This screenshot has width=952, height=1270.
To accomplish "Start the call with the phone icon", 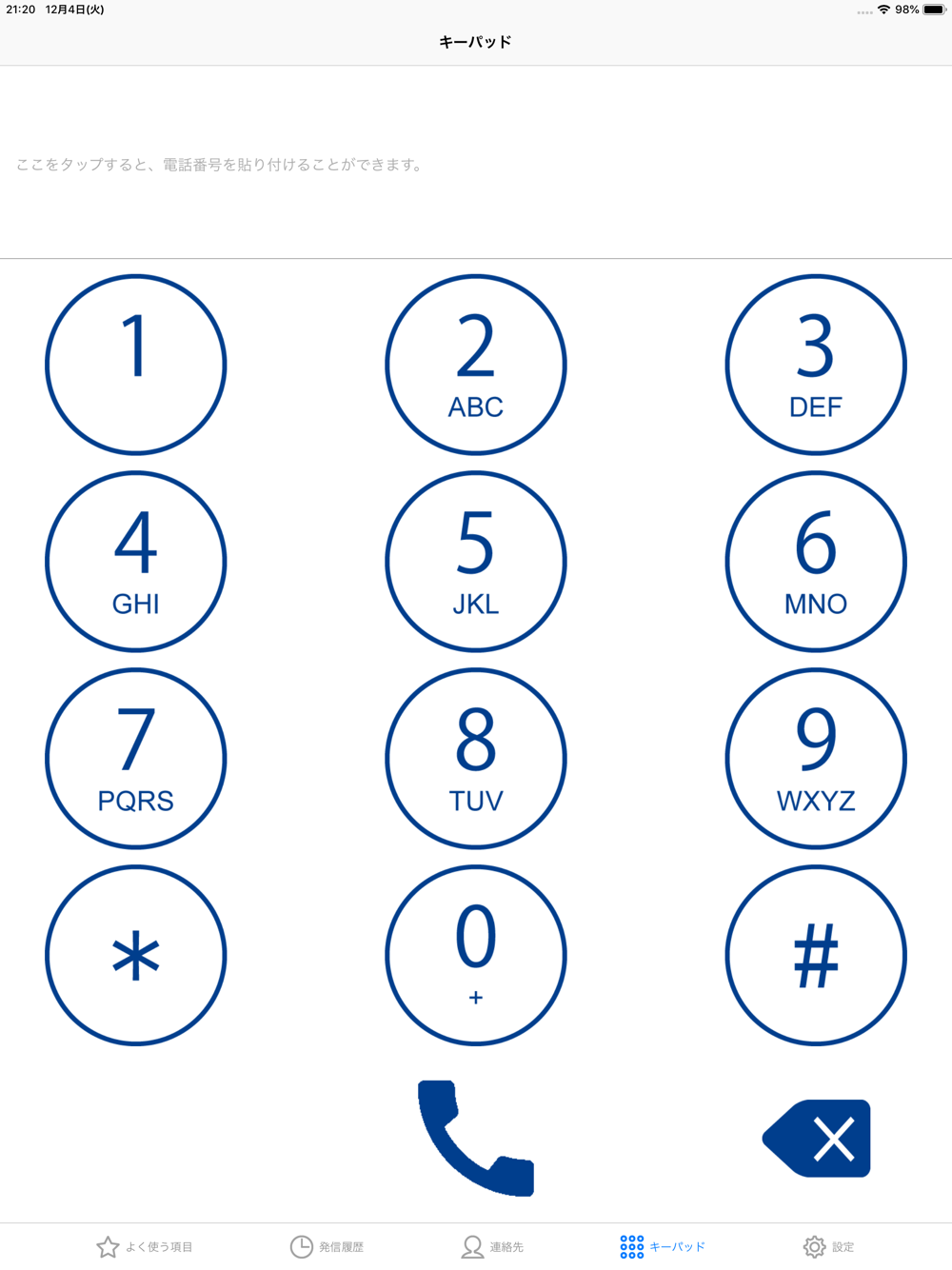I will 476,1138.
